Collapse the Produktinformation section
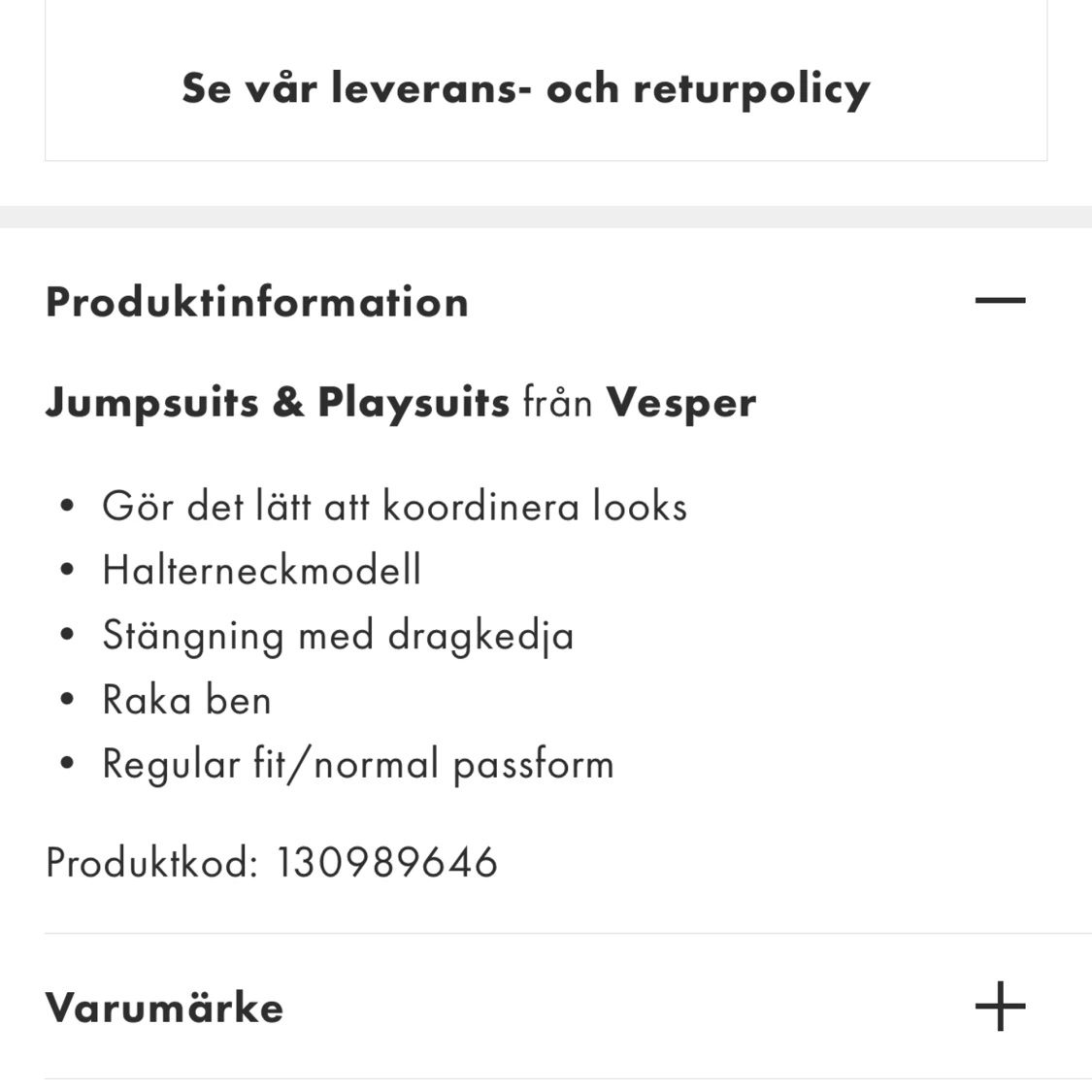The height and width of the screenshot is (1092, 1092). [1000, 301]
